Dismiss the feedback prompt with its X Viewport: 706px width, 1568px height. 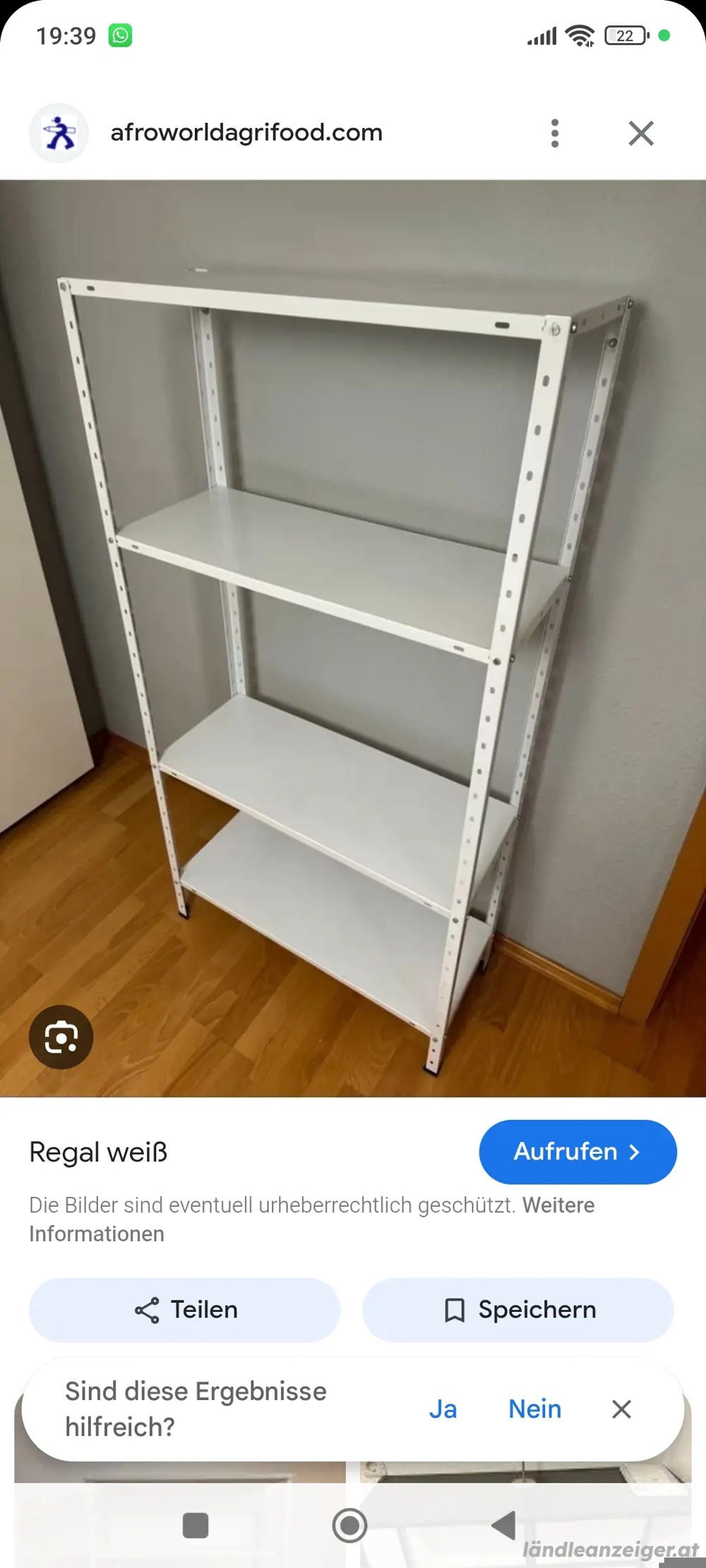[x=621, y=1409]
